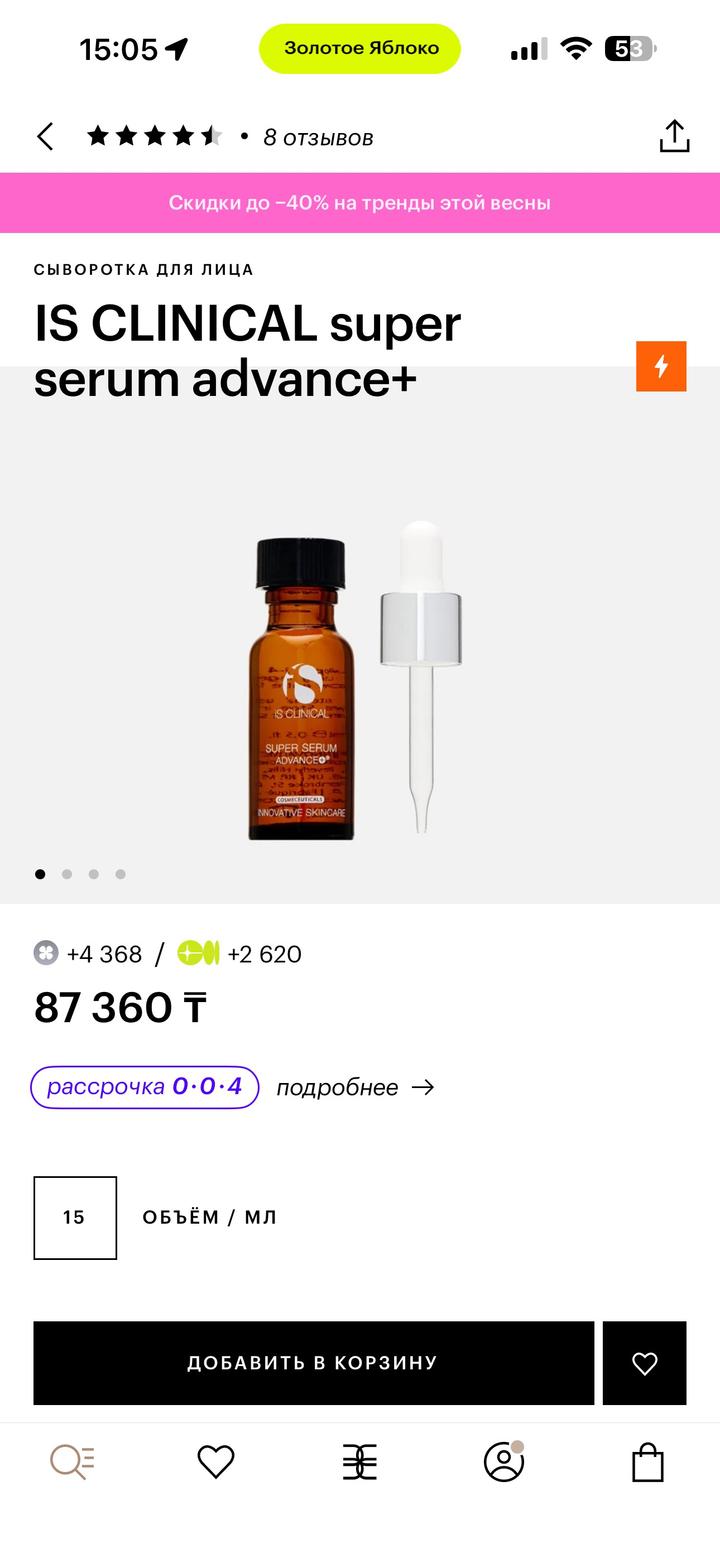Switch to the favorites tab in bottom bar
Image resolution: width=720 pixels, height=1561 pixels.
tap(216, 1462)
